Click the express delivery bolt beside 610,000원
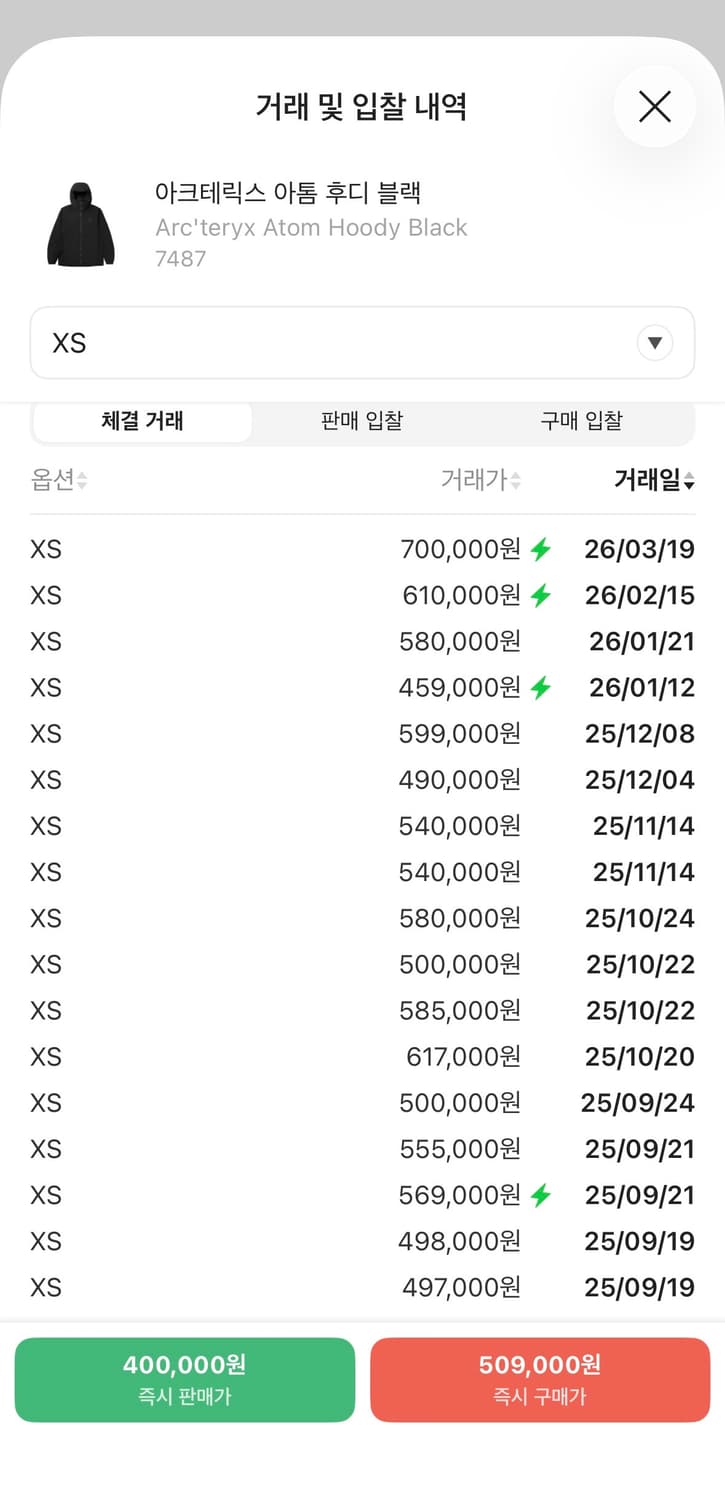This screenshot has height=1500, width=725. tap(539, 594)
